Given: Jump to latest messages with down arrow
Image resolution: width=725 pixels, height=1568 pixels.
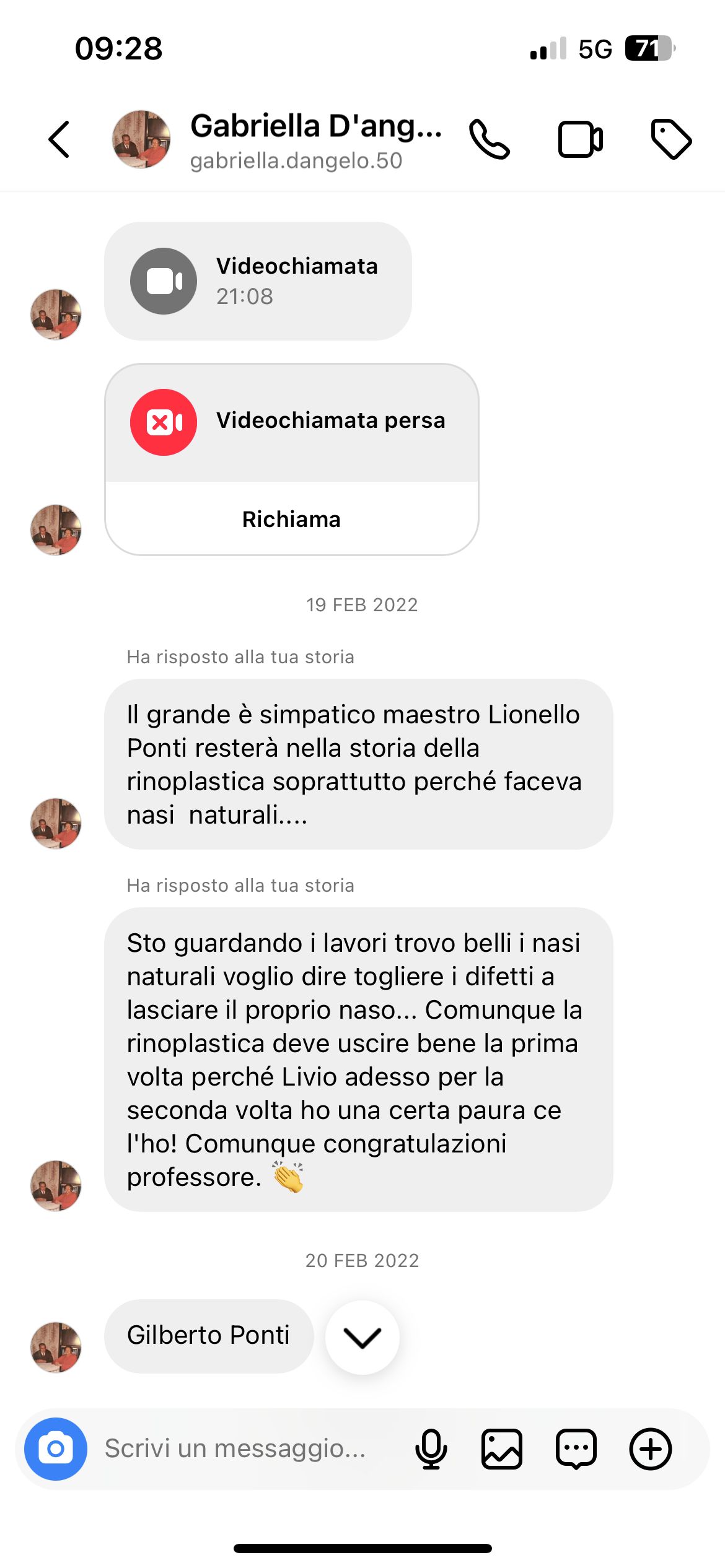Looking at the screenshot, I should (x=362, y=1338).
